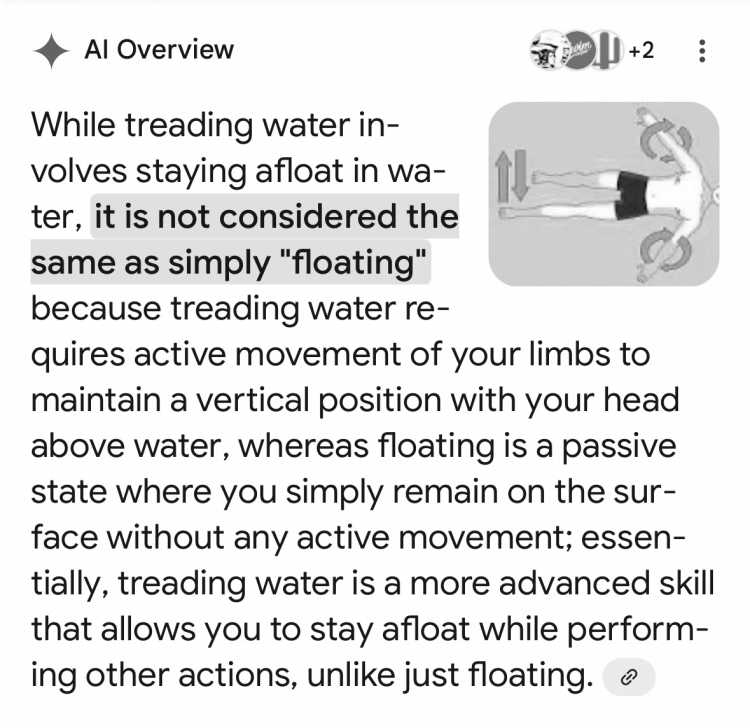Image resolution: width=750 pixels, height=728 pixels.
Task: View the source sites icons (+2)
Action: [592, 50]
